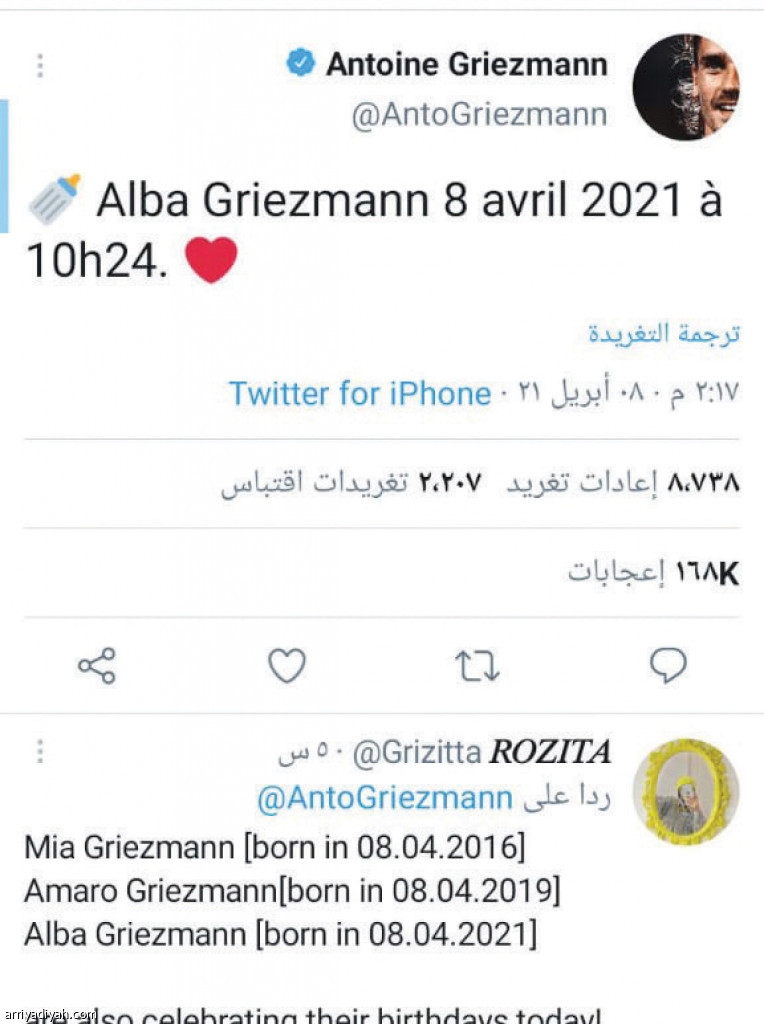Open ROZITA's profile avatar

686,789
